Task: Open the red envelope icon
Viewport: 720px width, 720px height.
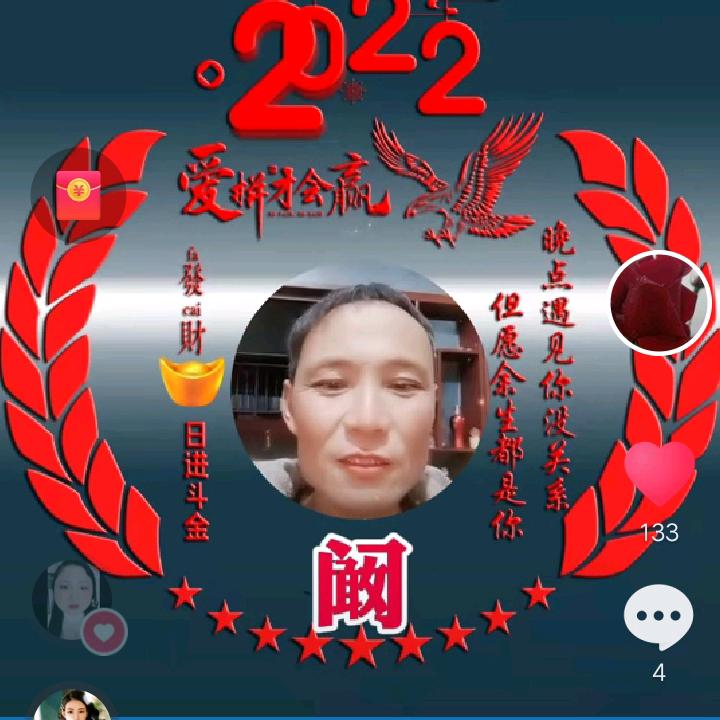Action: pyautogui.click(x=79, y=194)
